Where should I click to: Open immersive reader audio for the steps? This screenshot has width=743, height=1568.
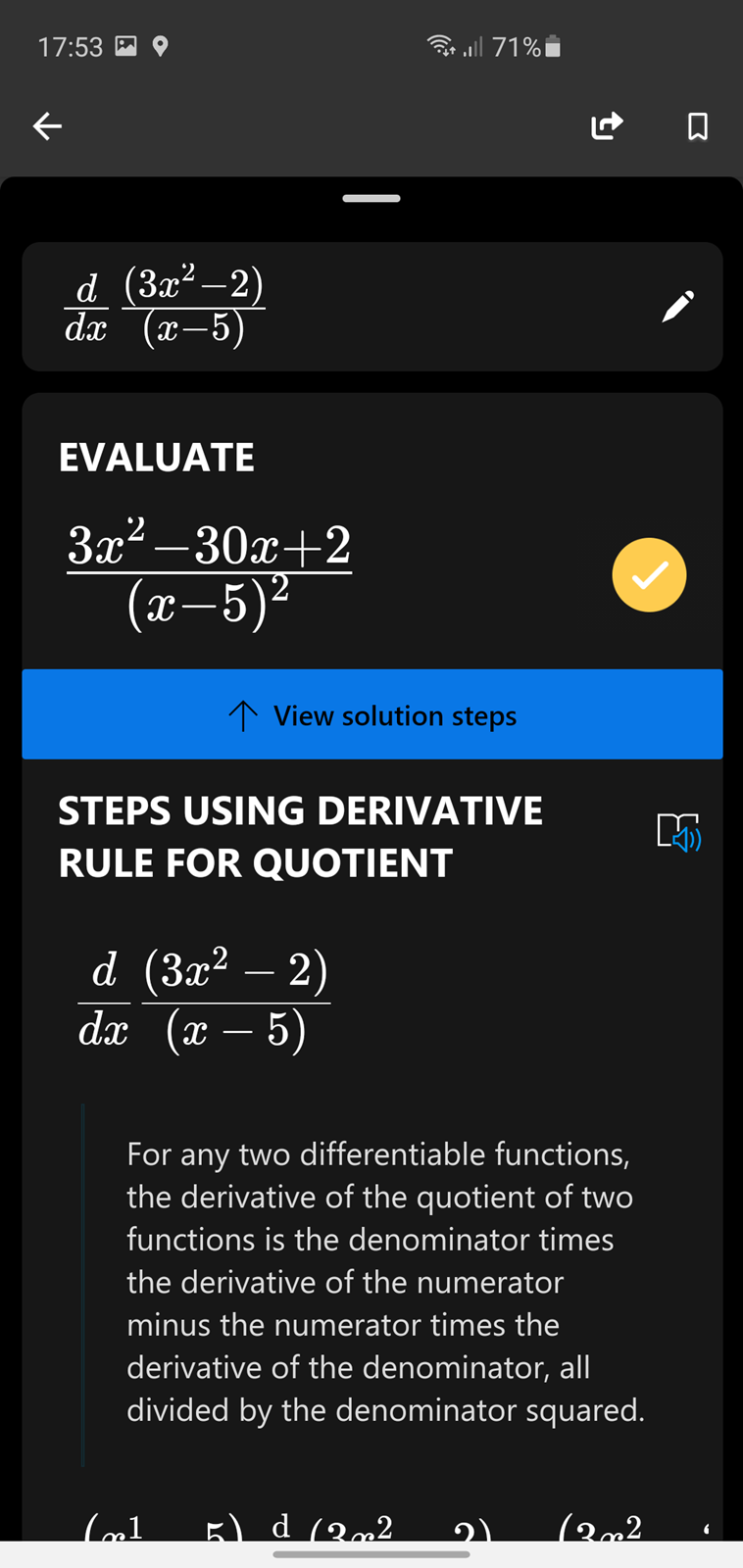click(x=678, y=833)
